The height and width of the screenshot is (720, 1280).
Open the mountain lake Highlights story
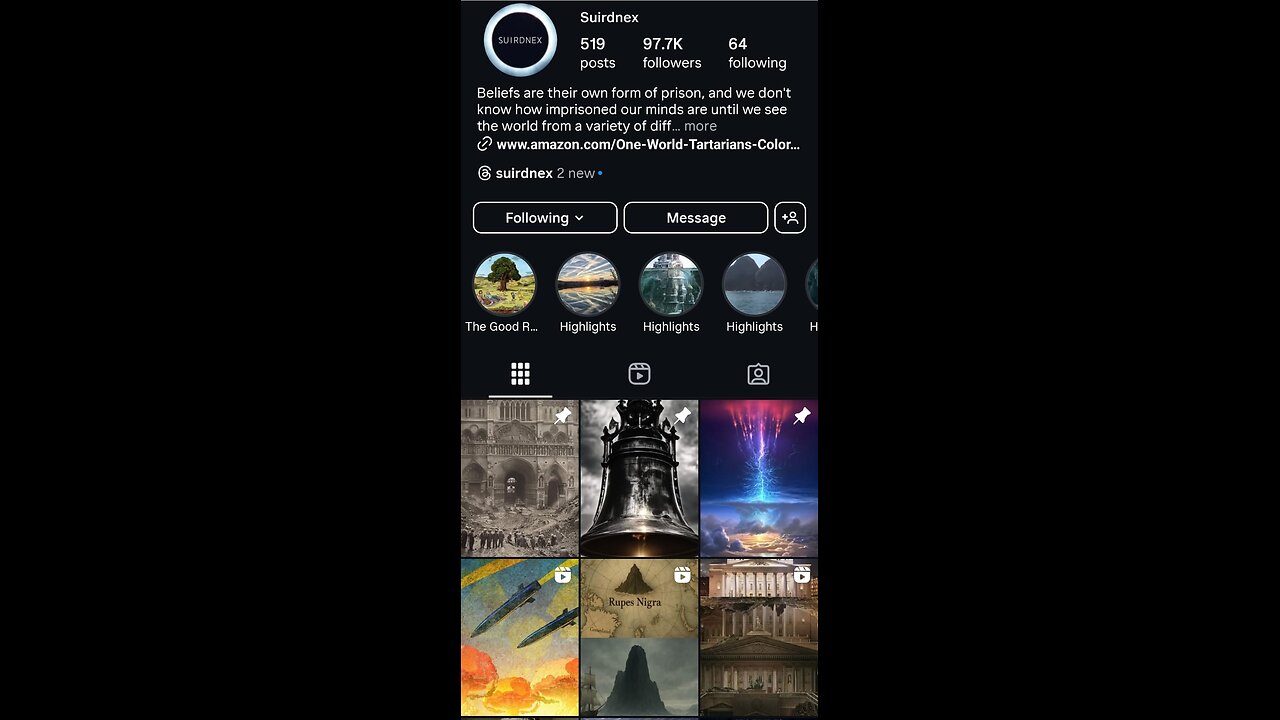click(754, 284)
